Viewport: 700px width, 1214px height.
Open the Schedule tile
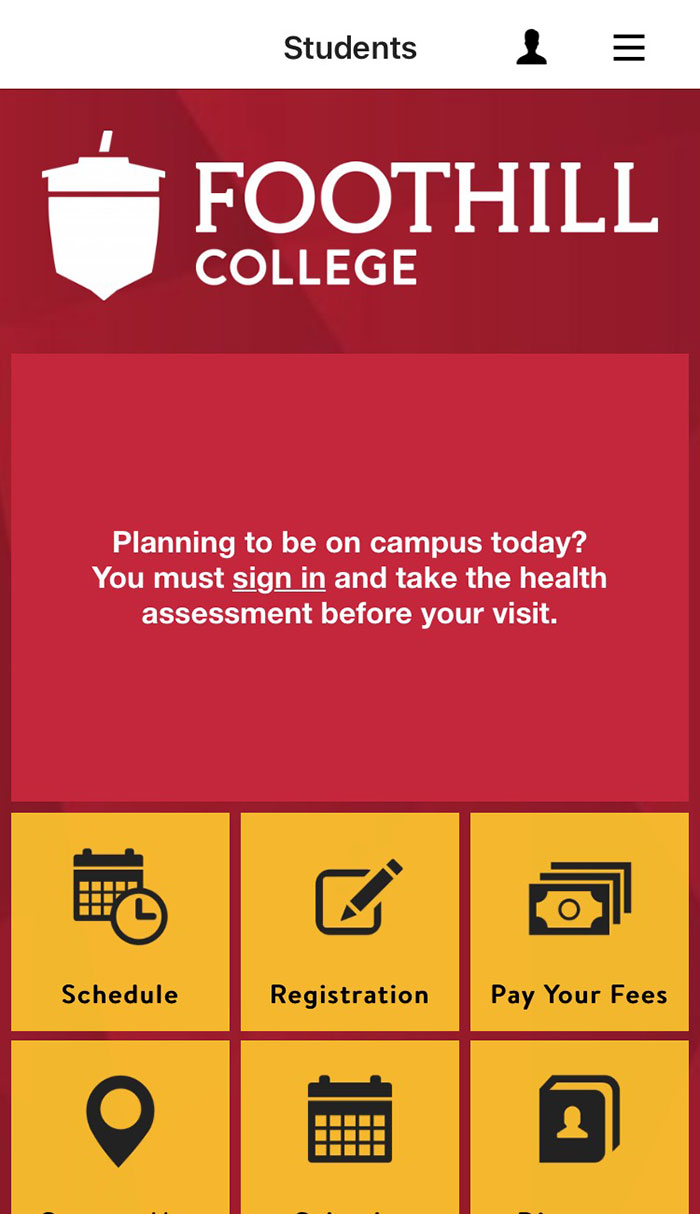coord(120,921)
